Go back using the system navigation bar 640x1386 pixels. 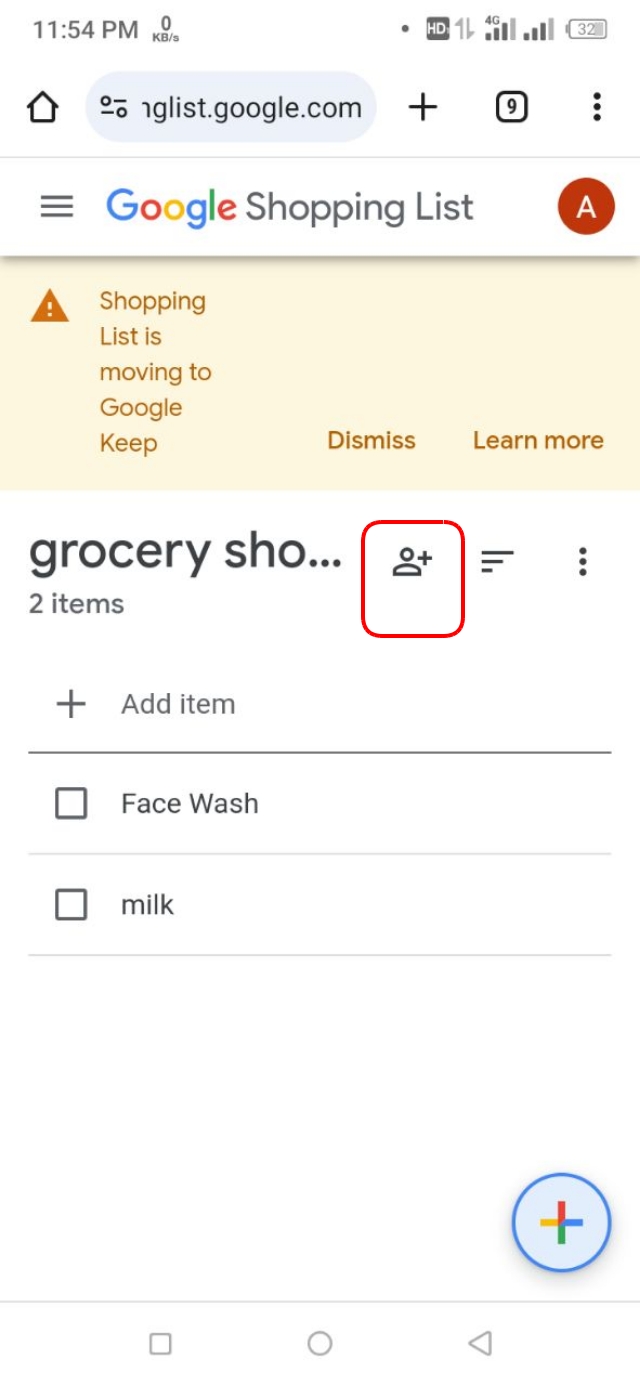(x=480, y=1343)
